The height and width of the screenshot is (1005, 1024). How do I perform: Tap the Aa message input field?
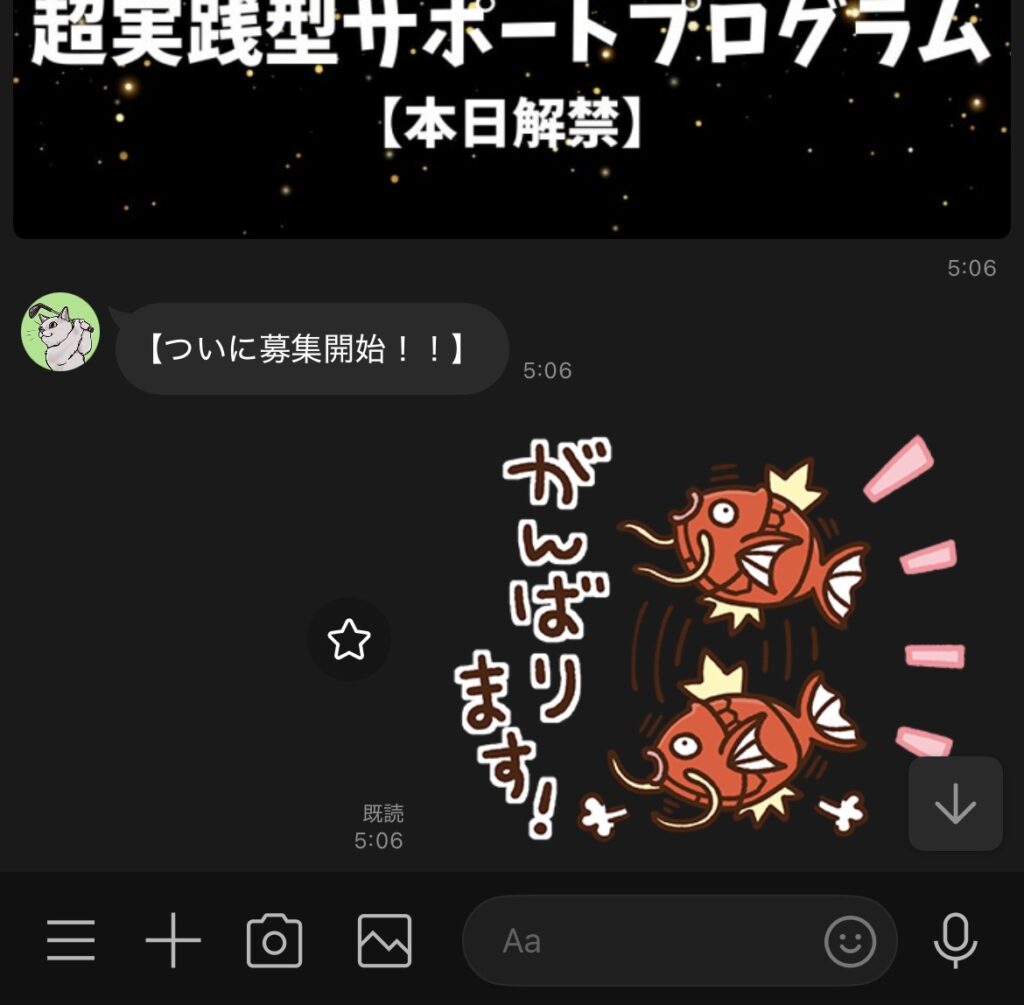640,941
